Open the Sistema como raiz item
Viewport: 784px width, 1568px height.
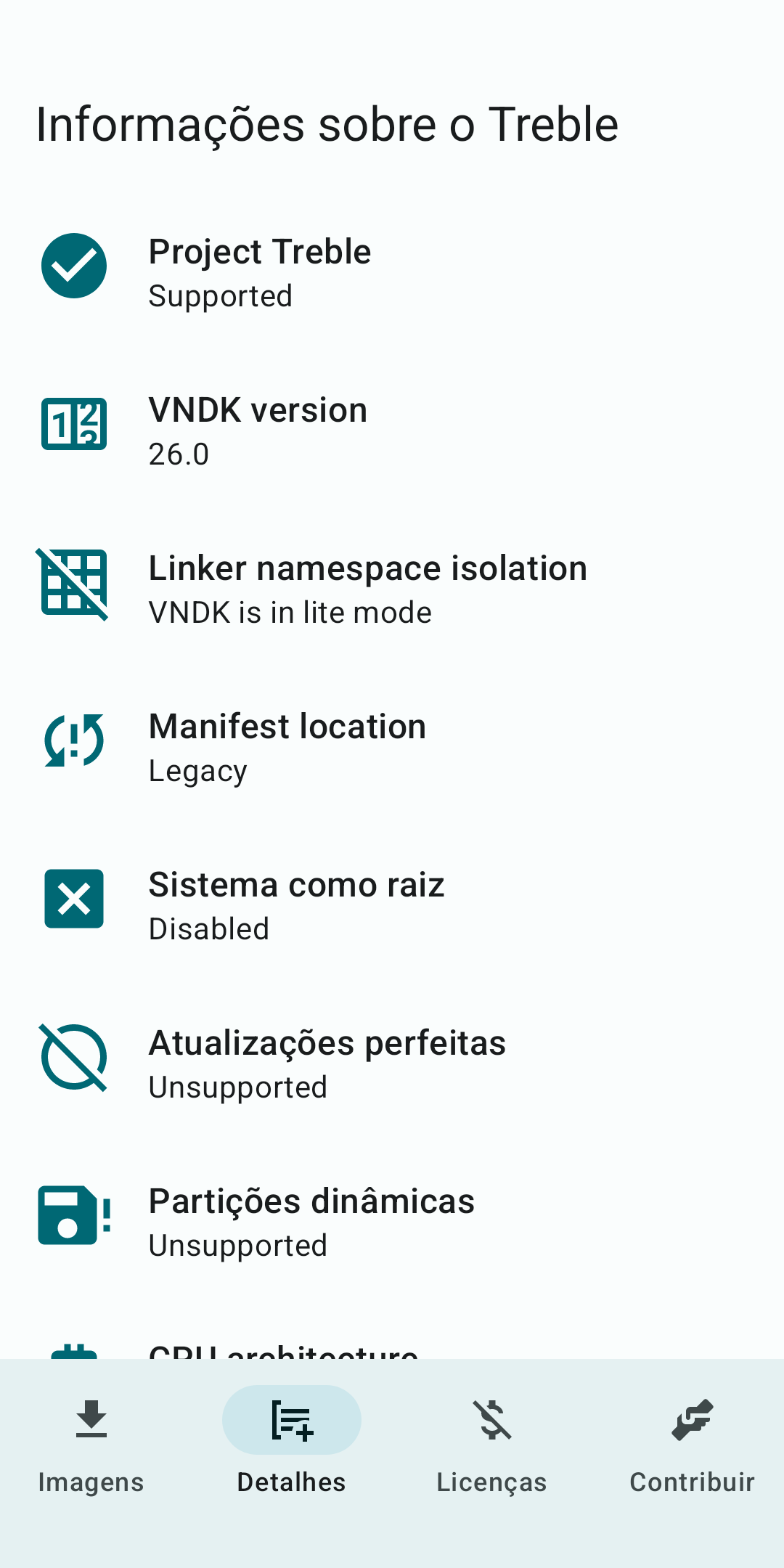click(x=392, y=905)
